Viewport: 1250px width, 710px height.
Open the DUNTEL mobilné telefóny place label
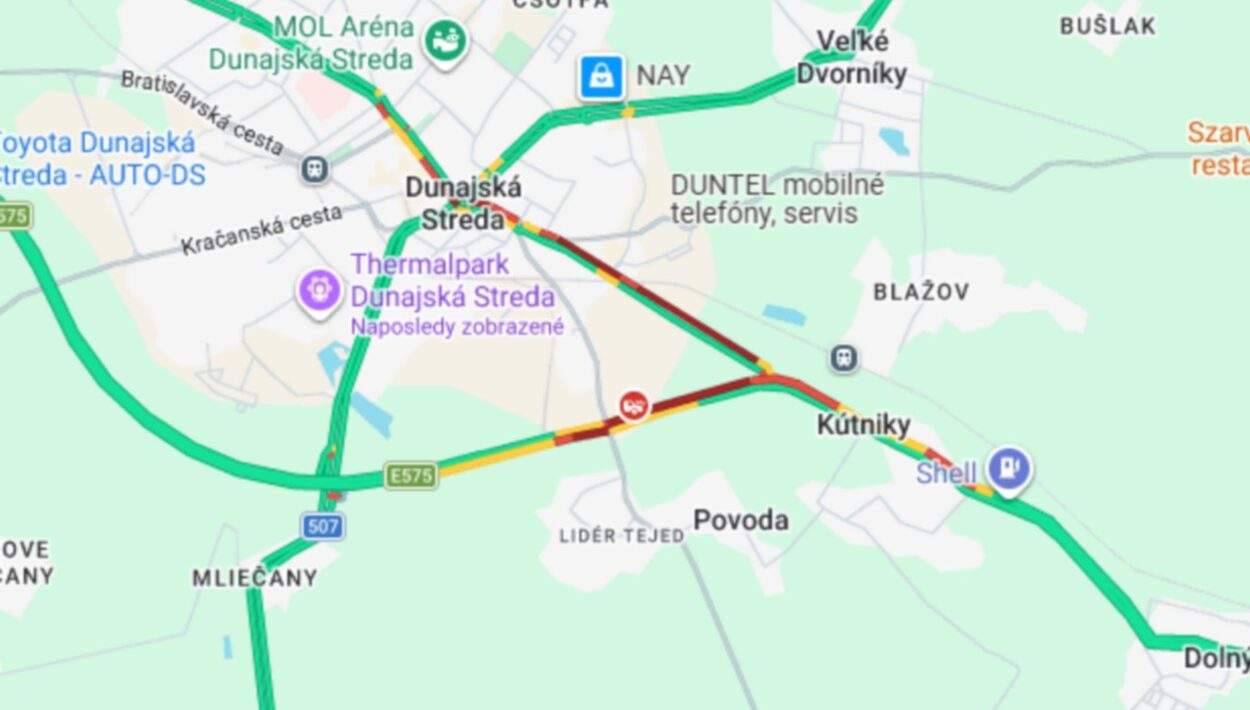click(x=776, y=199)
